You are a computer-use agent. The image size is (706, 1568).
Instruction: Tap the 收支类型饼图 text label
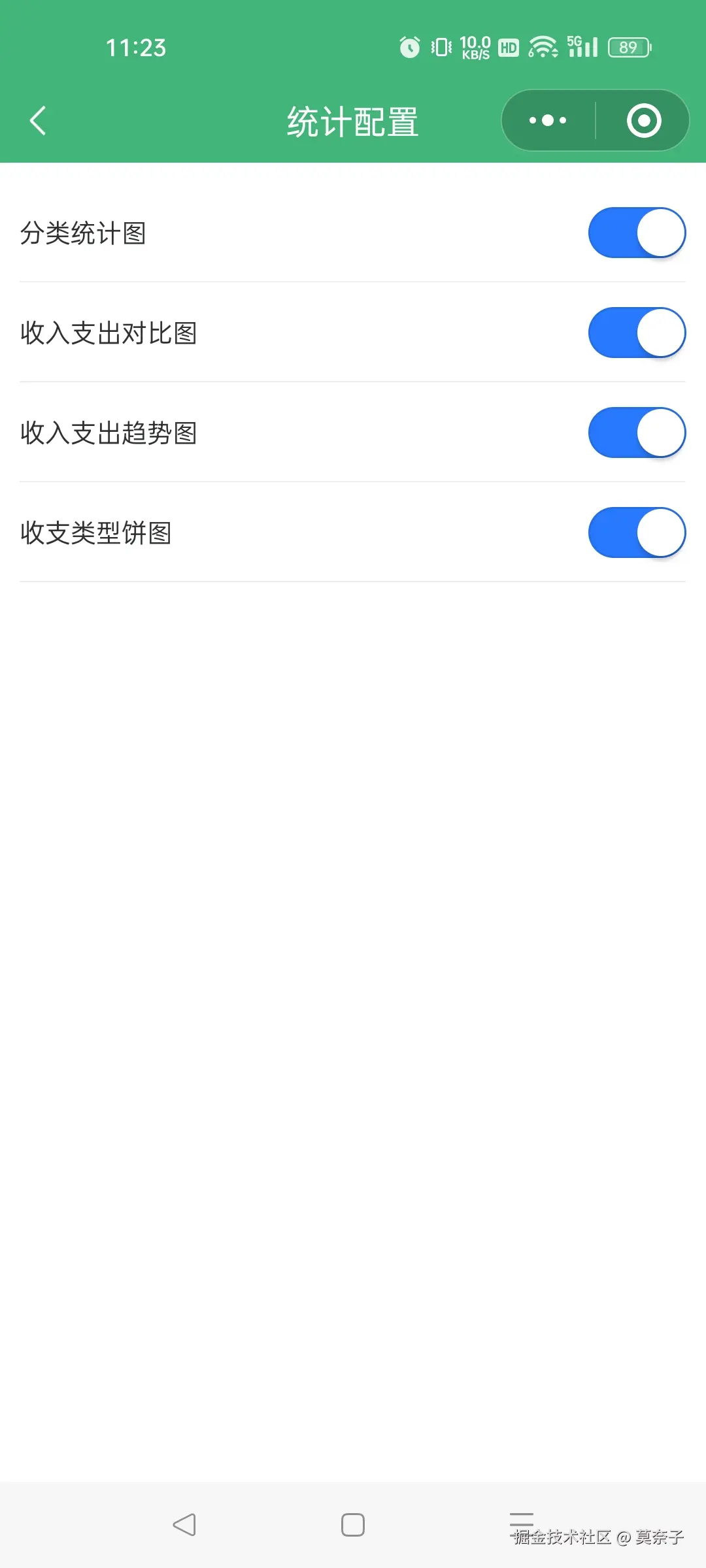tap(97, 532)
